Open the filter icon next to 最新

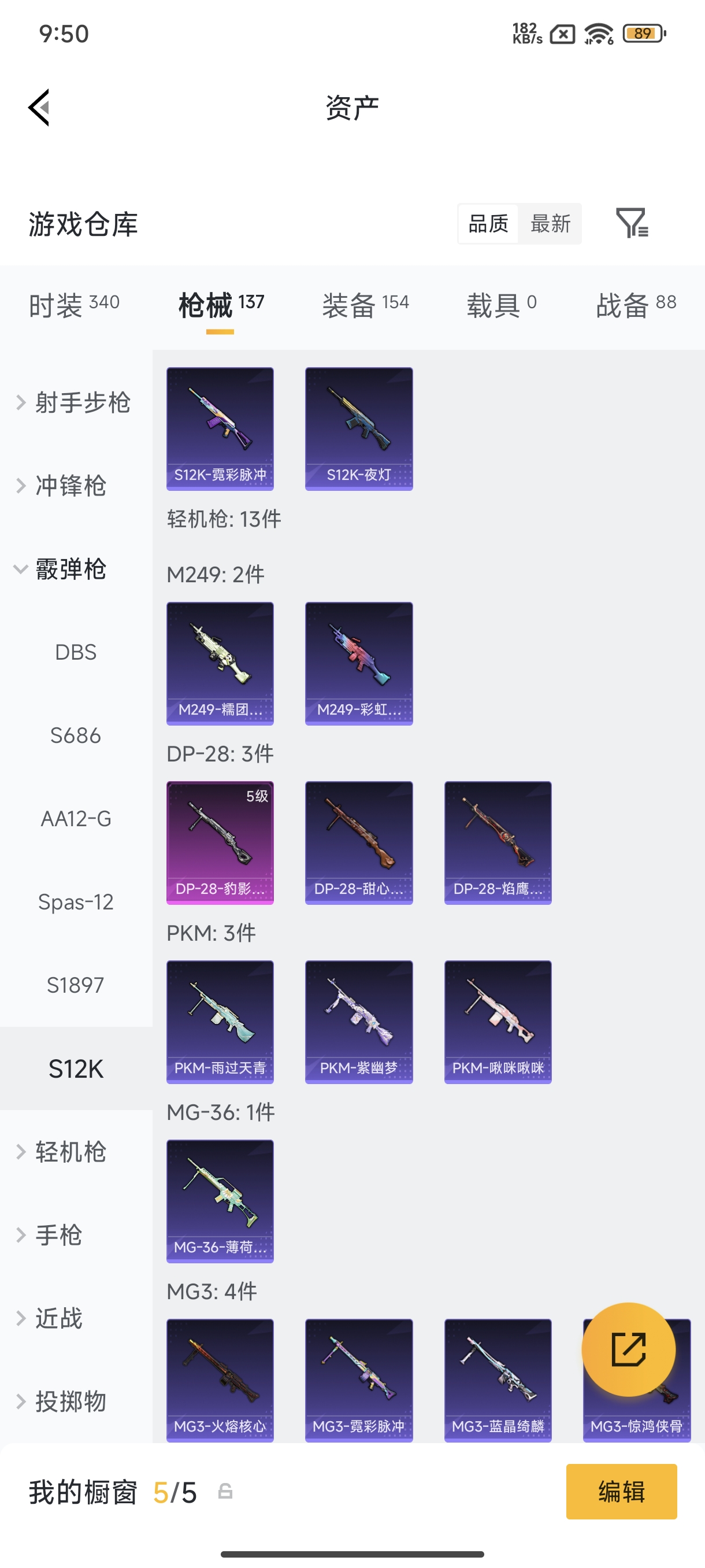click(x=632, y=223)
